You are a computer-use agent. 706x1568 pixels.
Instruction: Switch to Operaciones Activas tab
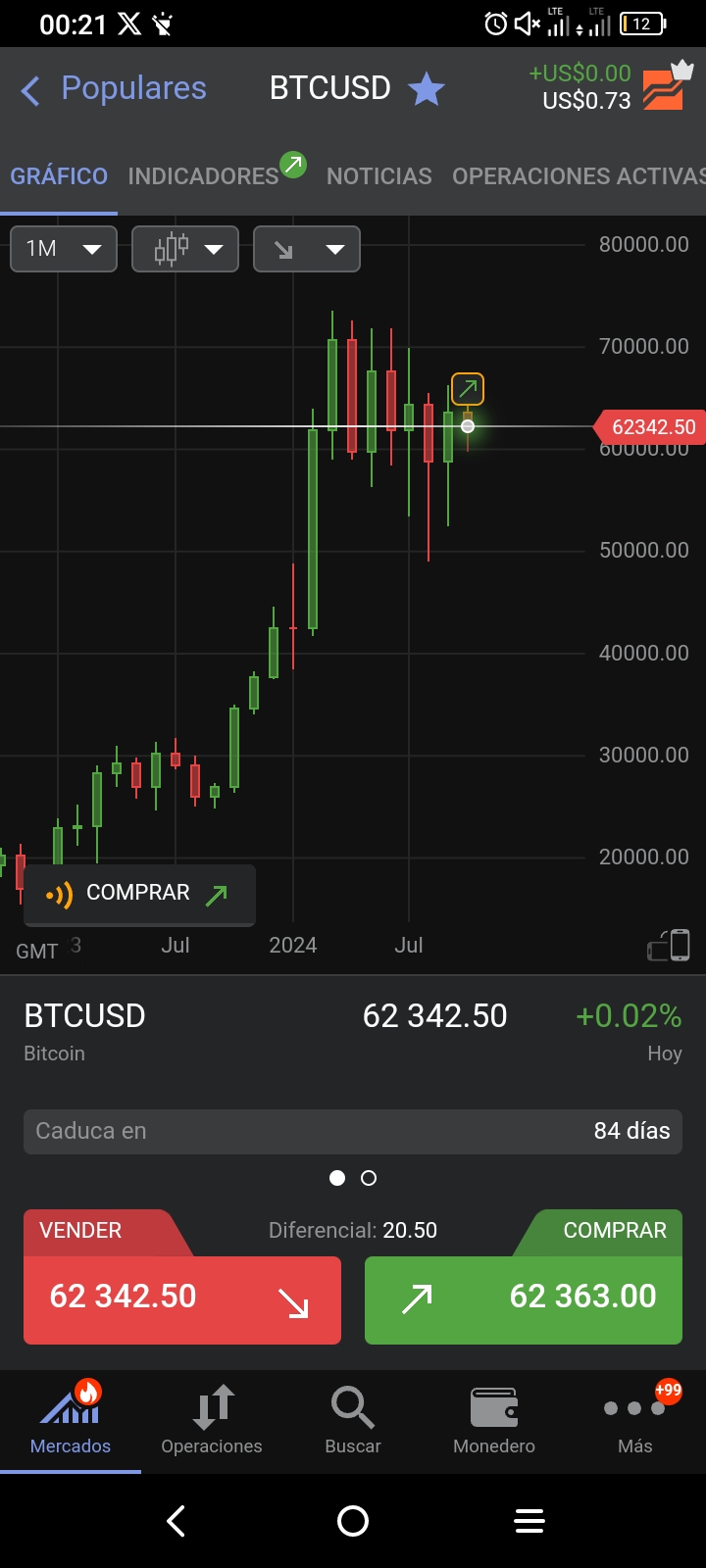579,176
